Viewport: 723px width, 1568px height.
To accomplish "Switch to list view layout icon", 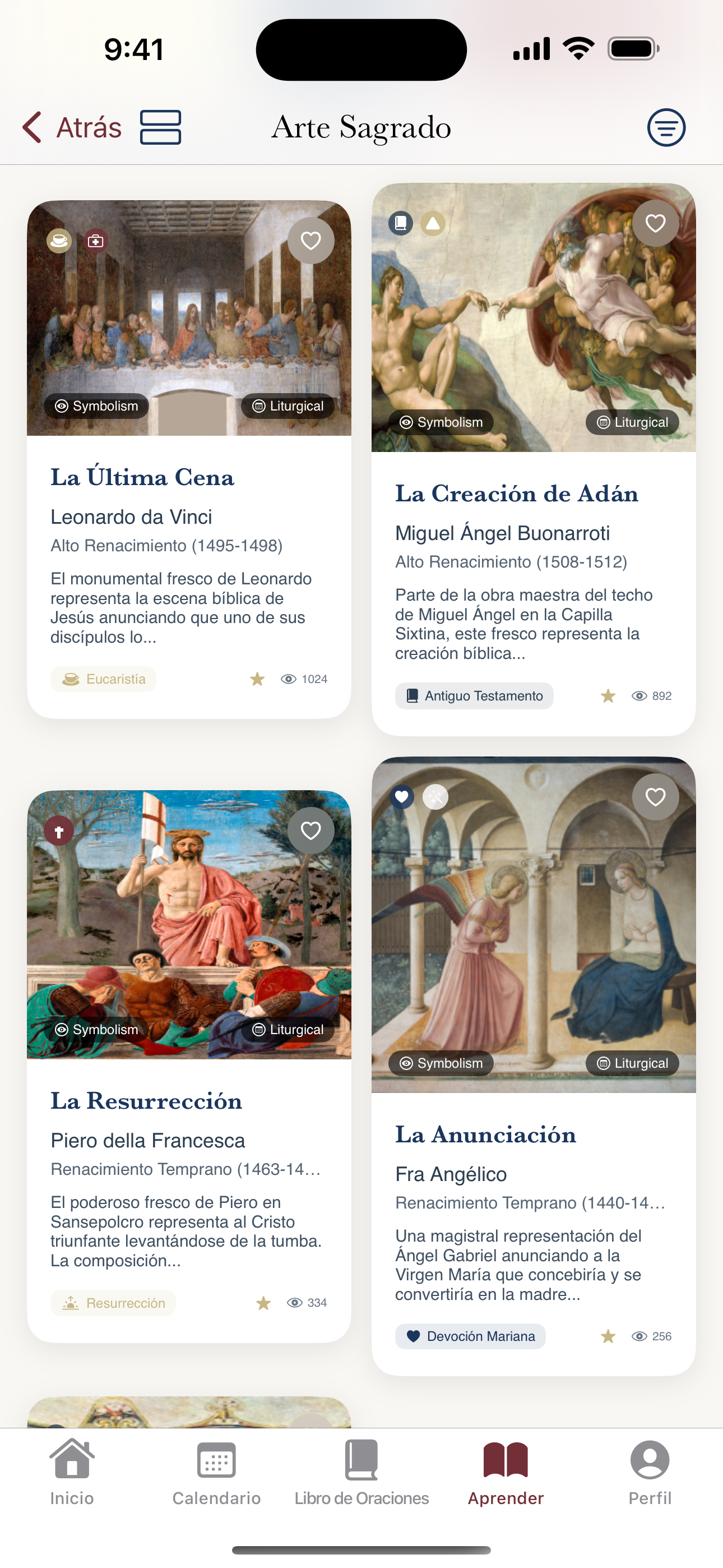I will [161, 127].
